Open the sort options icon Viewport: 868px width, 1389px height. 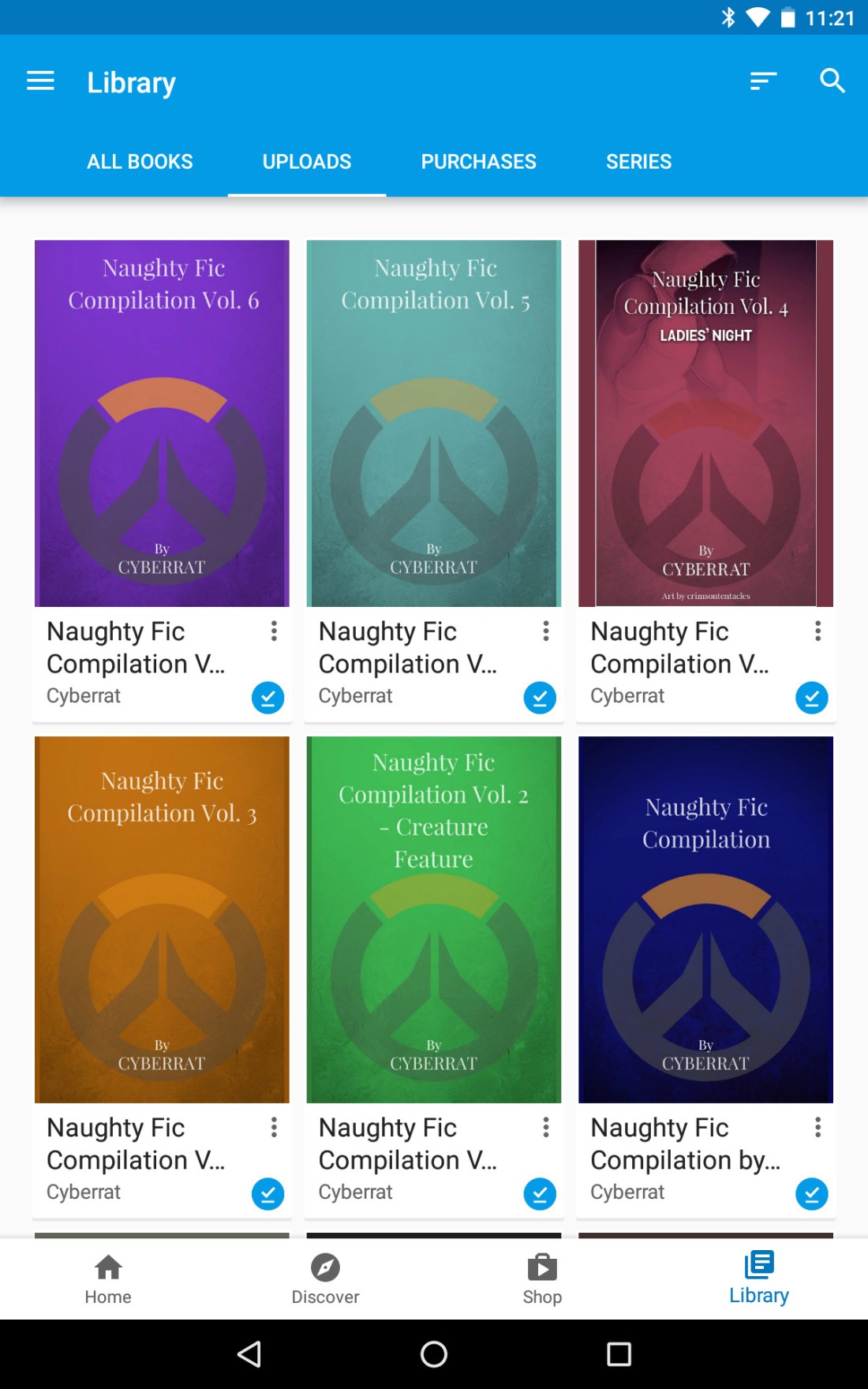point(763,81)
